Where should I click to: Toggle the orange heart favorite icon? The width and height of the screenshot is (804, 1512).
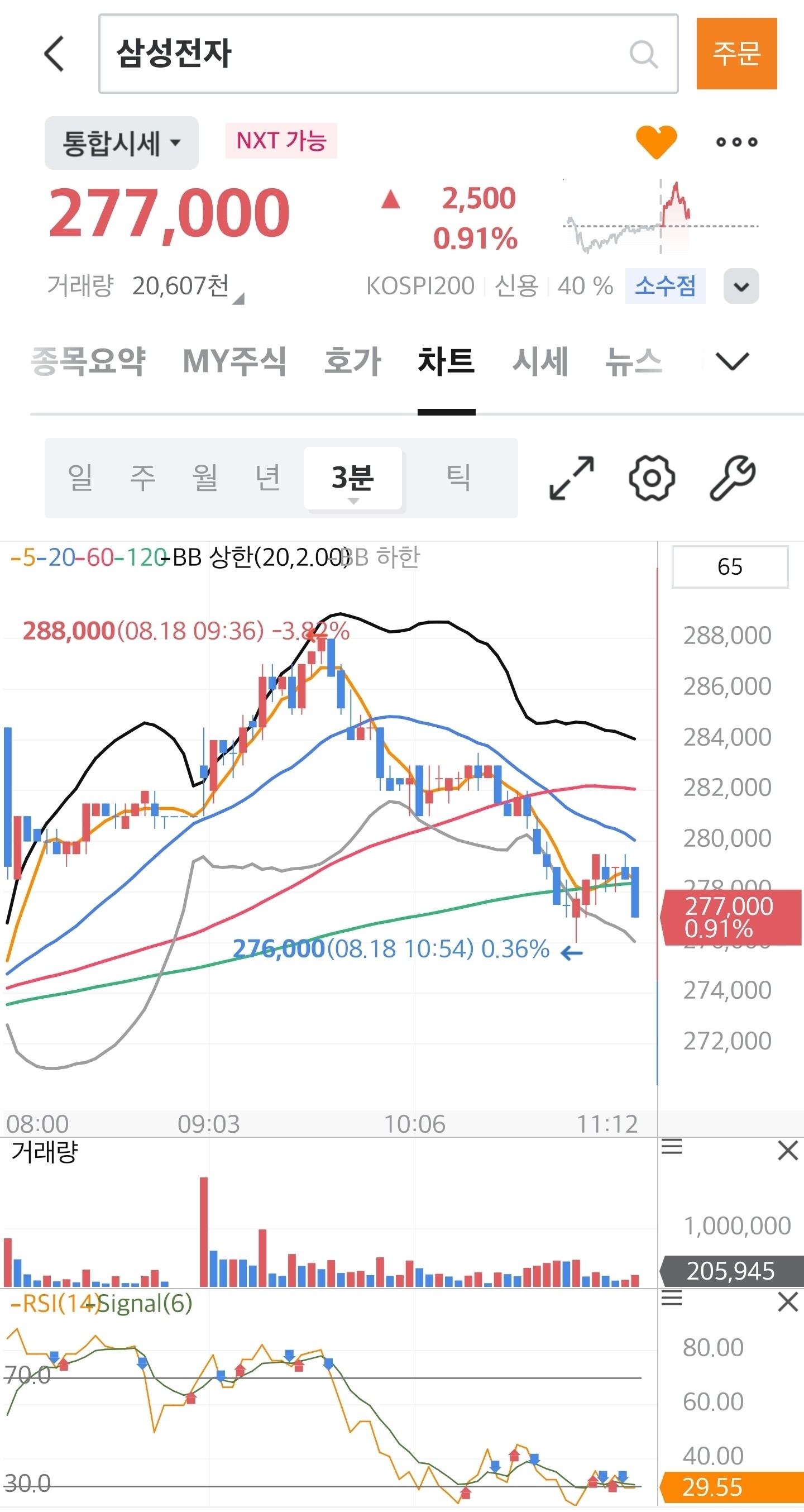[x=656, y=142]
